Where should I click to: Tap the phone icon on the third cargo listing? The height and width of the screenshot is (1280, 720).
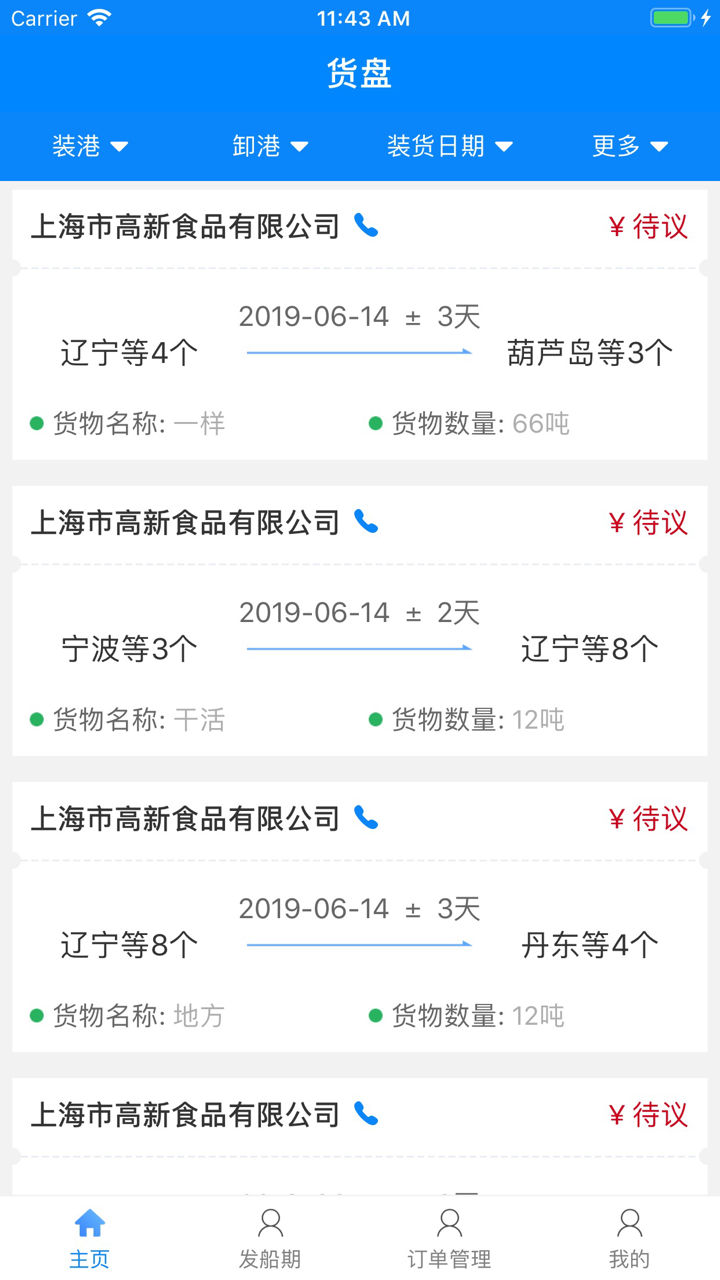(x=366, y=818)
